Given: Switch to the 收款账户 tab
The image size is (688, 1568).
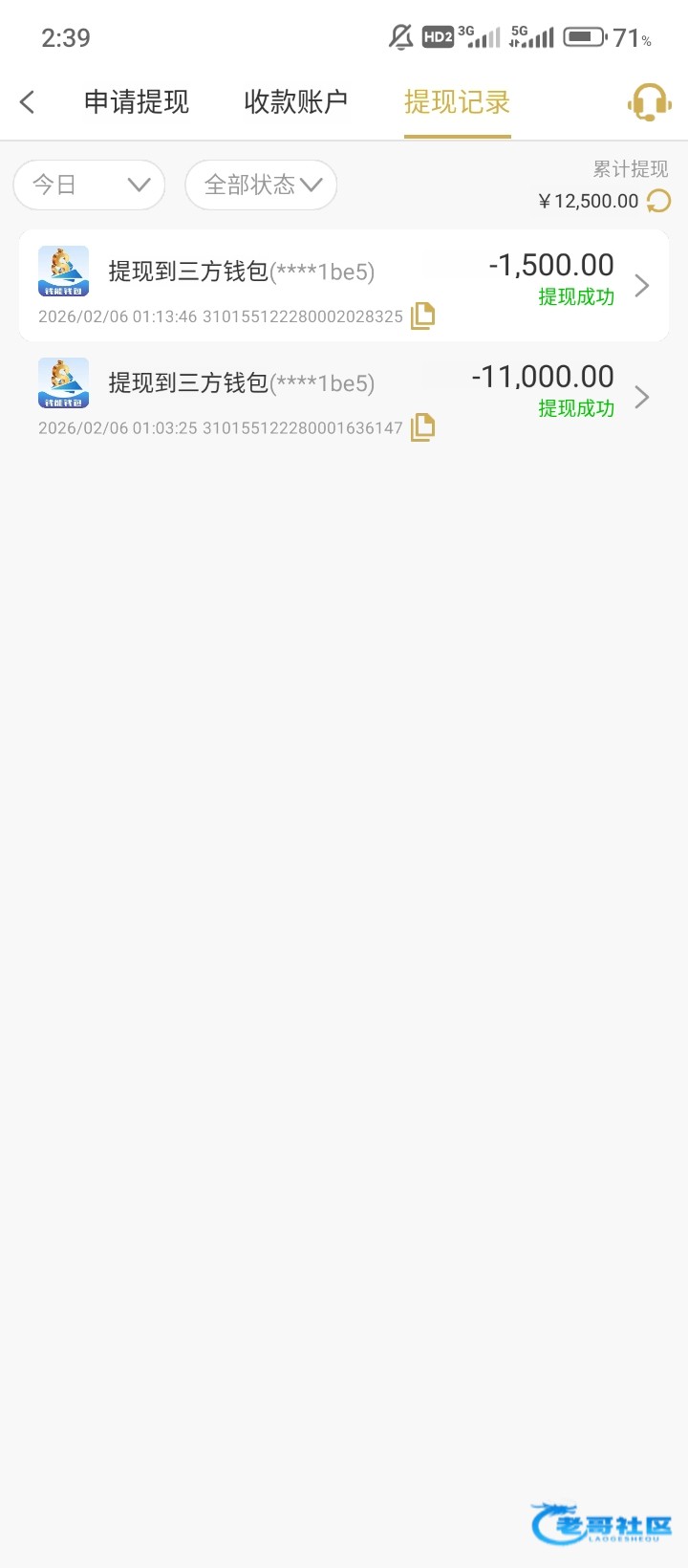Looking at the screenshot, I should (x=295, y=101).
